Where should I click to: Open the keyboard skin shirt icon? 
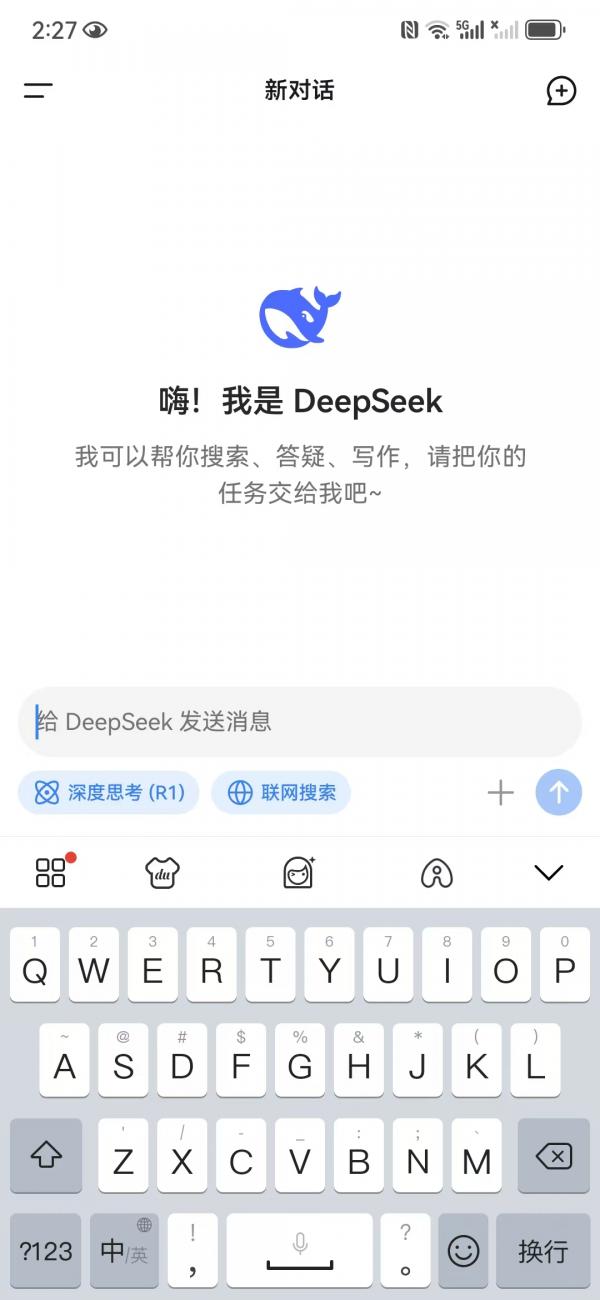tap(163, 873)
